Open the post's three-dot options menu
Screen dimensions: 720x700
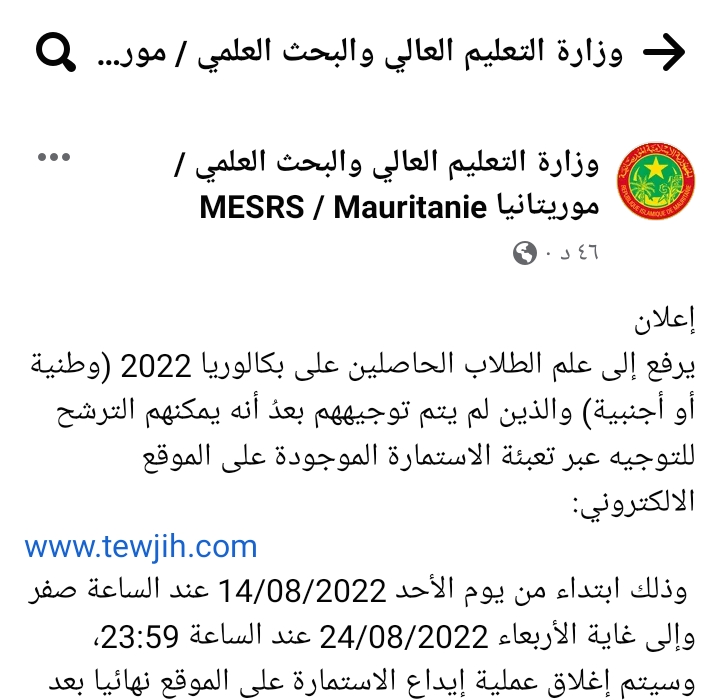pyautogui.click(x=53, y=159)
